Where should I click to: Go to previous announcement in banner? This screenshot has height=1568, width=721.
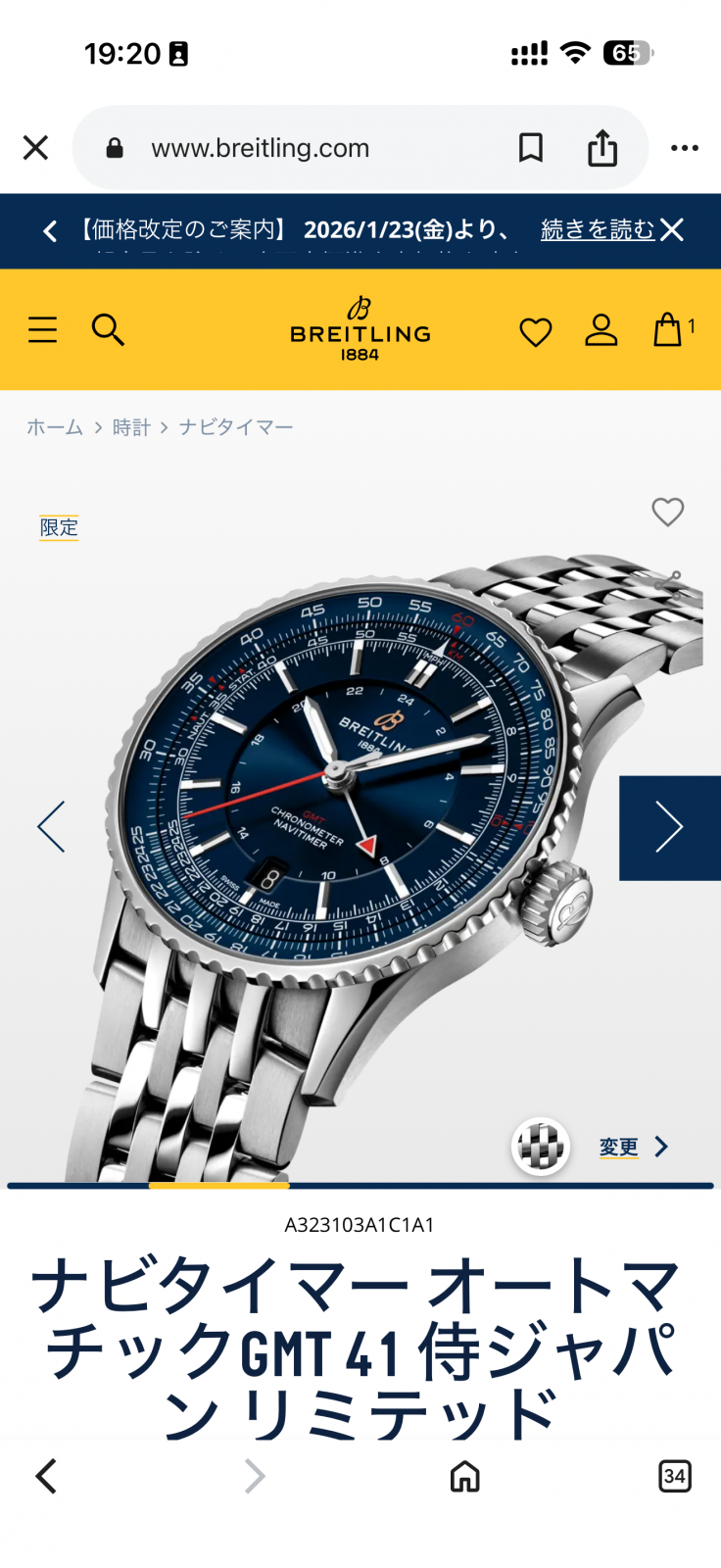point(50,230)
